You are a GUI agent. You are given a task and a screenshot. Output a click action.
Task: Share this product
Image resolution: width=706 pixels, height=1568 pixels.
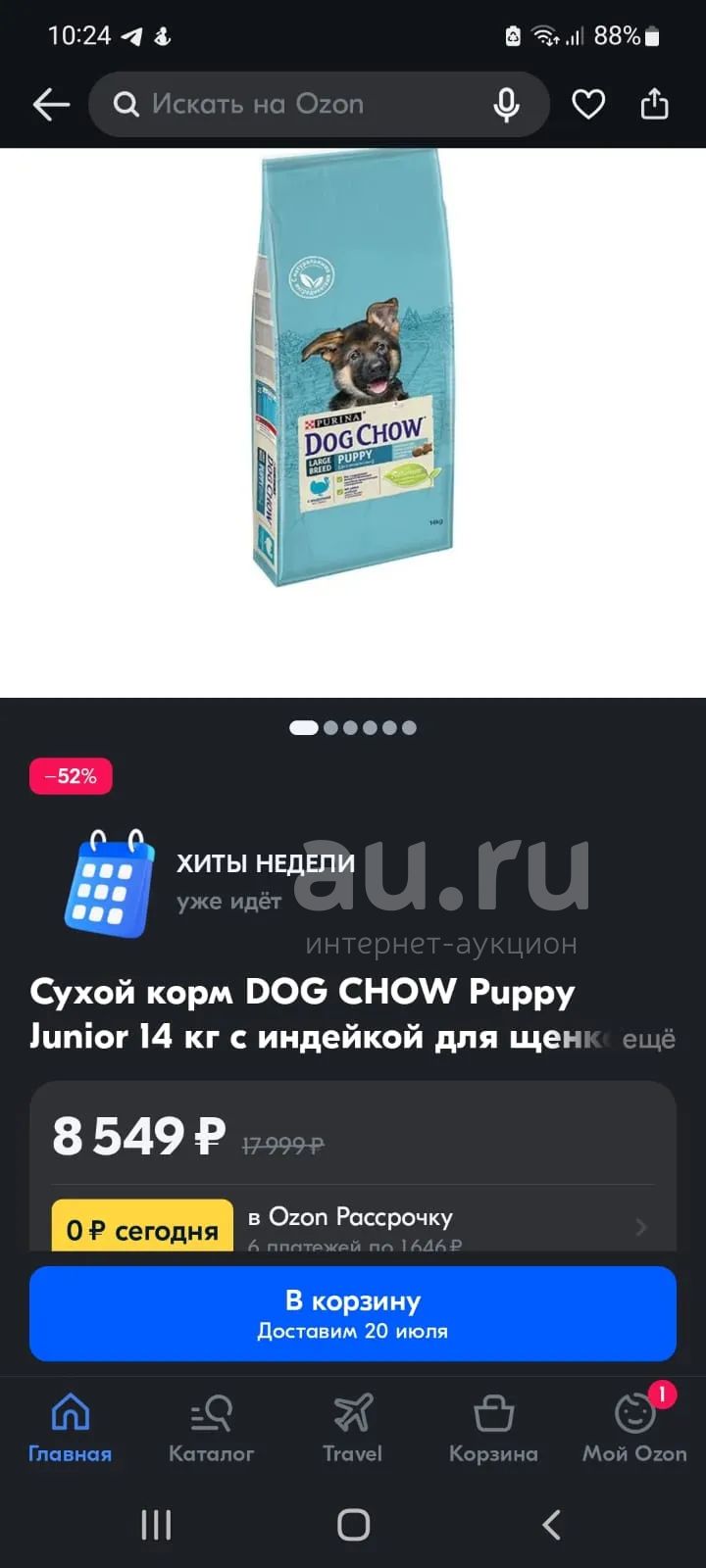coord(654,104)
